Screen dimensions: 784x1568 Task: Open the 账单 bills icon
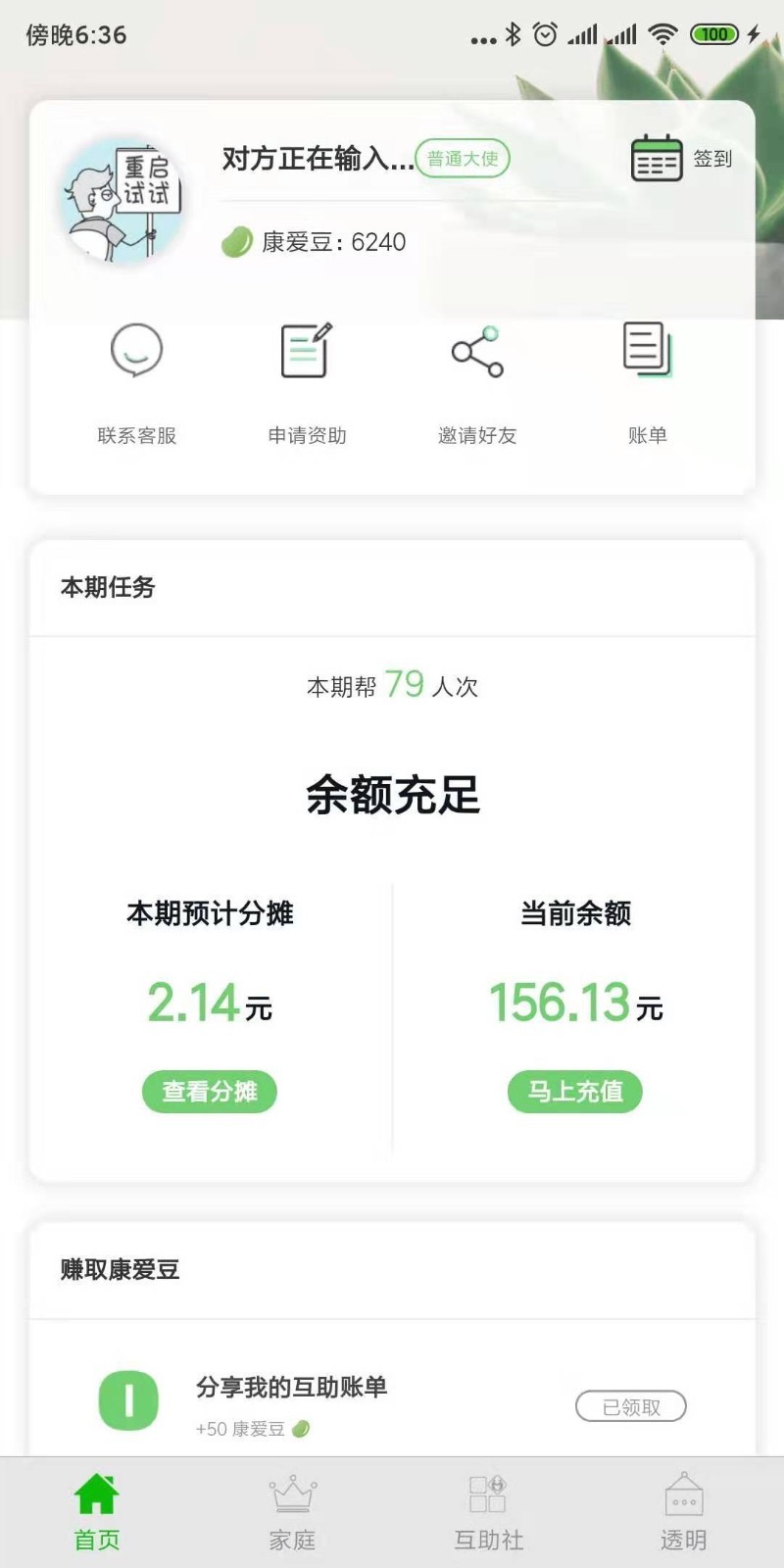pyautogui.click(x=645, y=351)
